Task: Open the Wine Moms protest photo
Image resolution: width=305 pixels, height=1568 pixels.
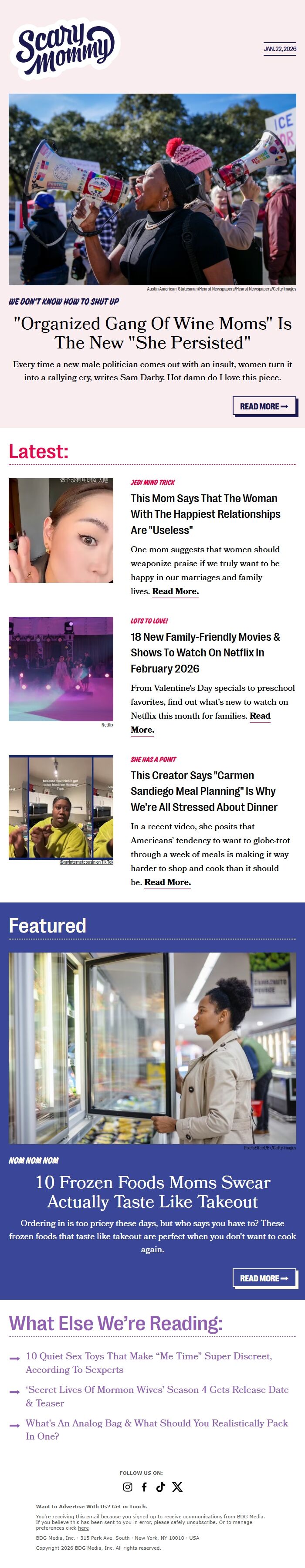Action: pyautogui.click(x=152, y=189)
